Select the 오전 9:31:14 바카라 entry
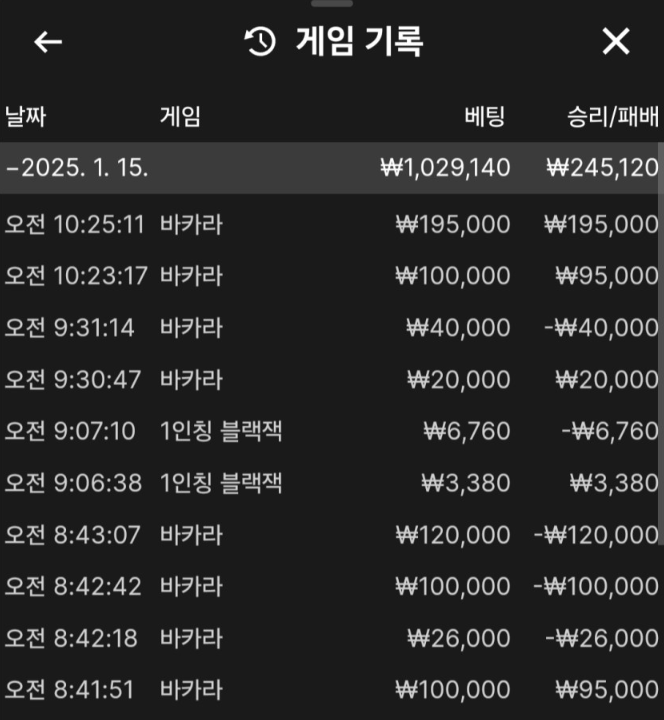The image size is (664, 720). click(332, 328)
